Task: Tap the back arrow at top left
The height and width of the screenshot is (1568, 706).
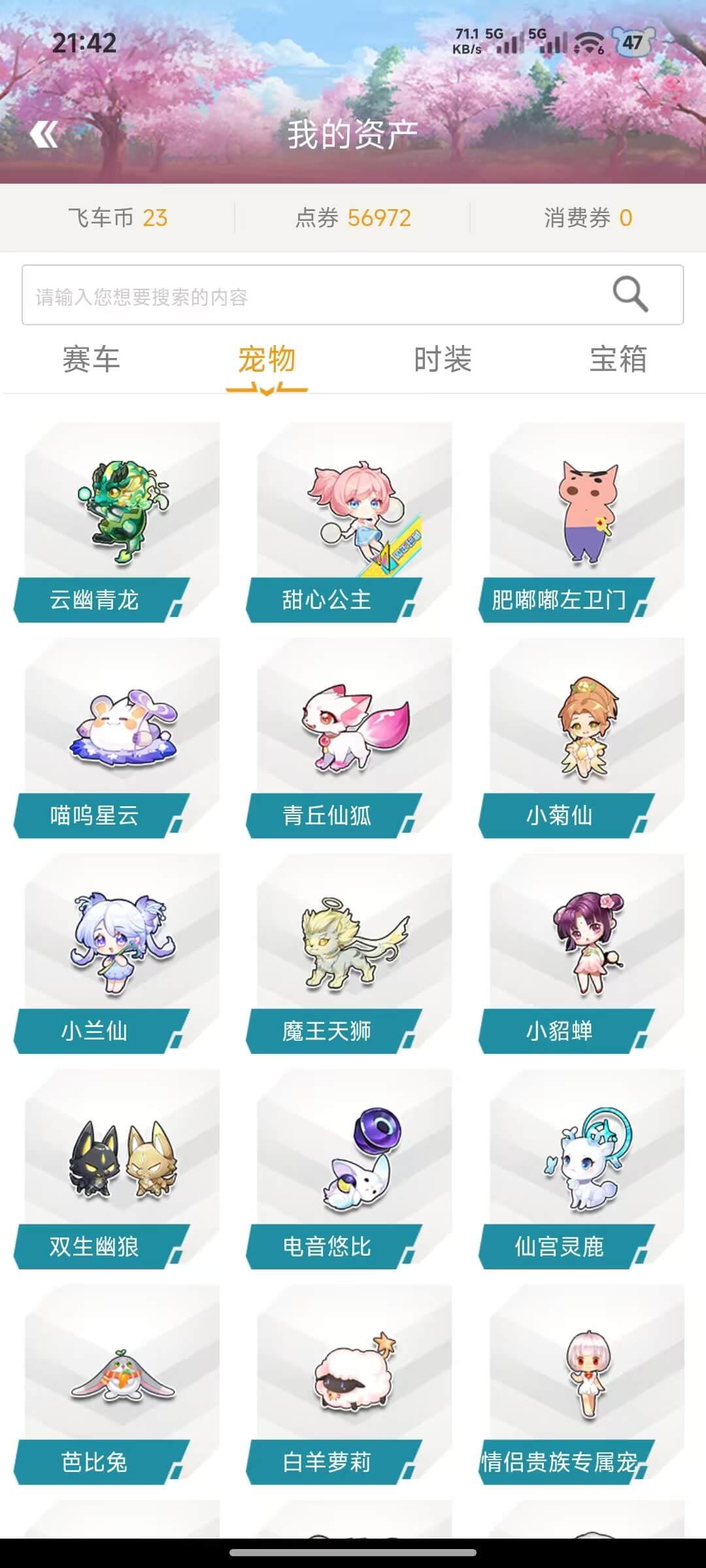Action: pyautogui.click(x=44, y=133)
